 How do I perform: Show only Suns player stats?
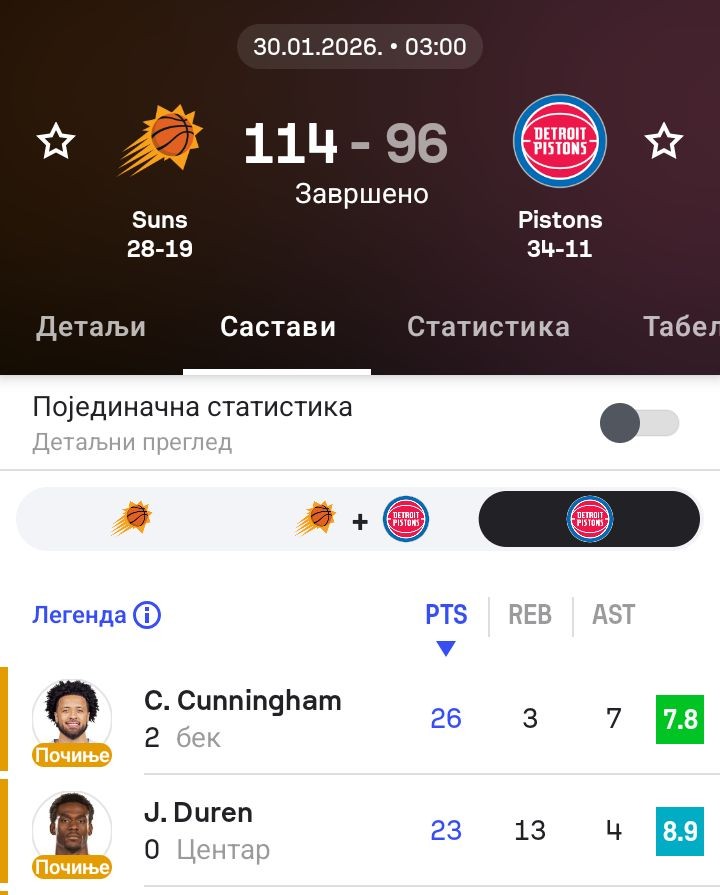(132, 519)
